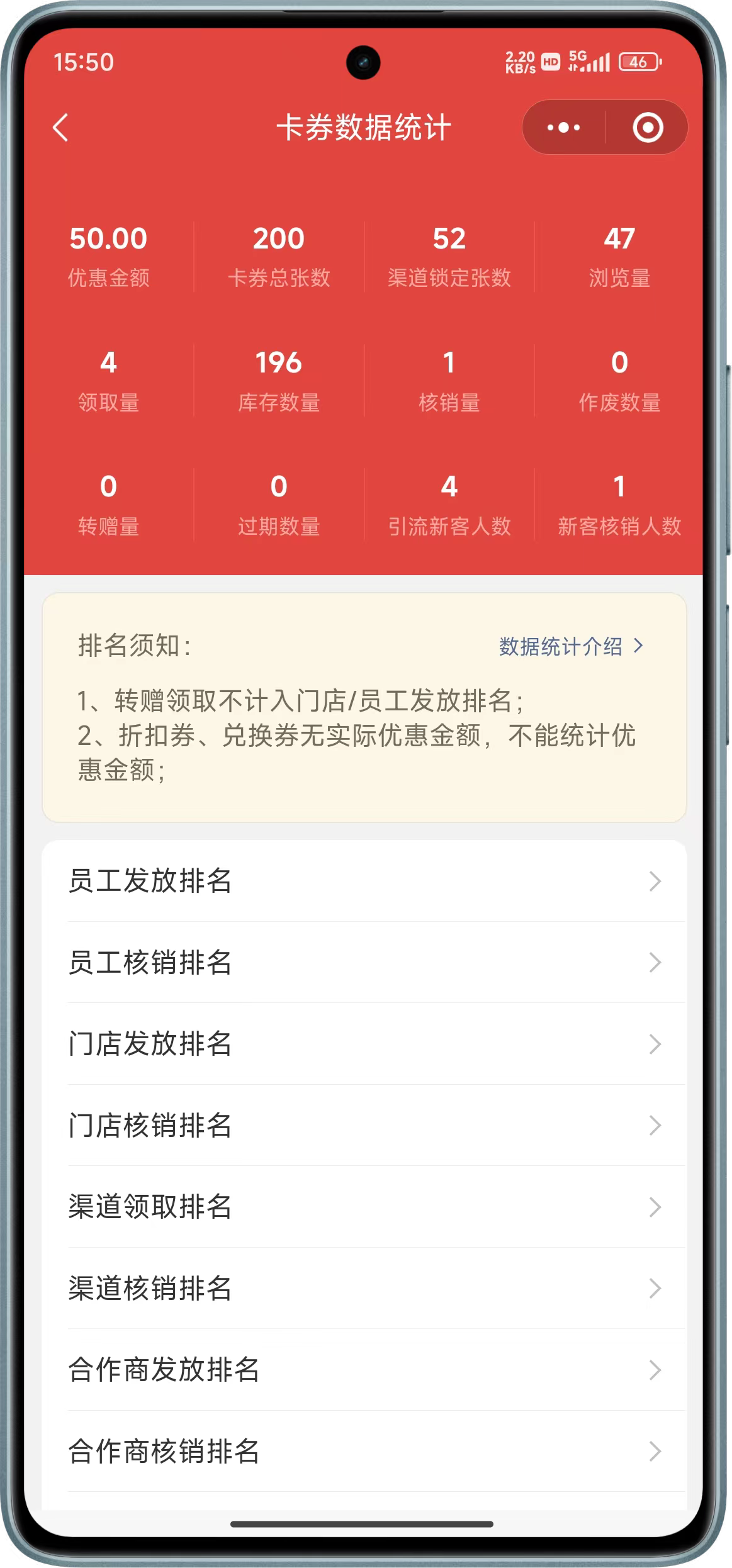Select 门店核销排名 row
The width and height of the screenshot is (732, 1568).
tap(364, 1126)
